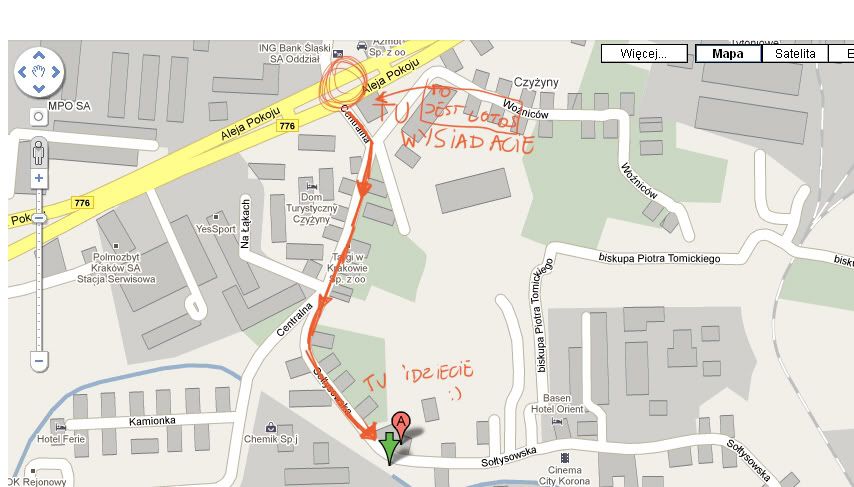Pan the map right with the arrow
This screenshot has width=854, height=487.
pyautogui.click(x=55, y=72)
